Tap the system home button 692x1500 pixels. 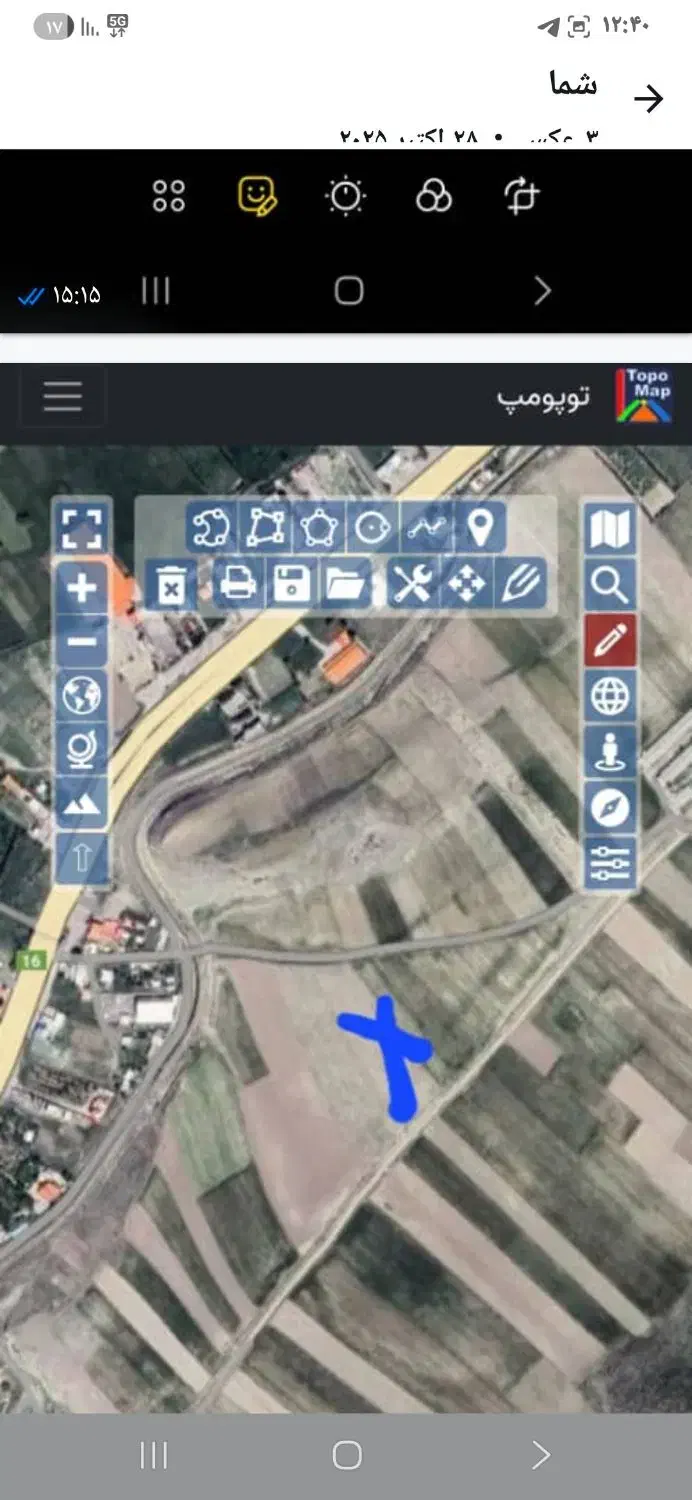pyautogui.click(x=347, y=1455)
